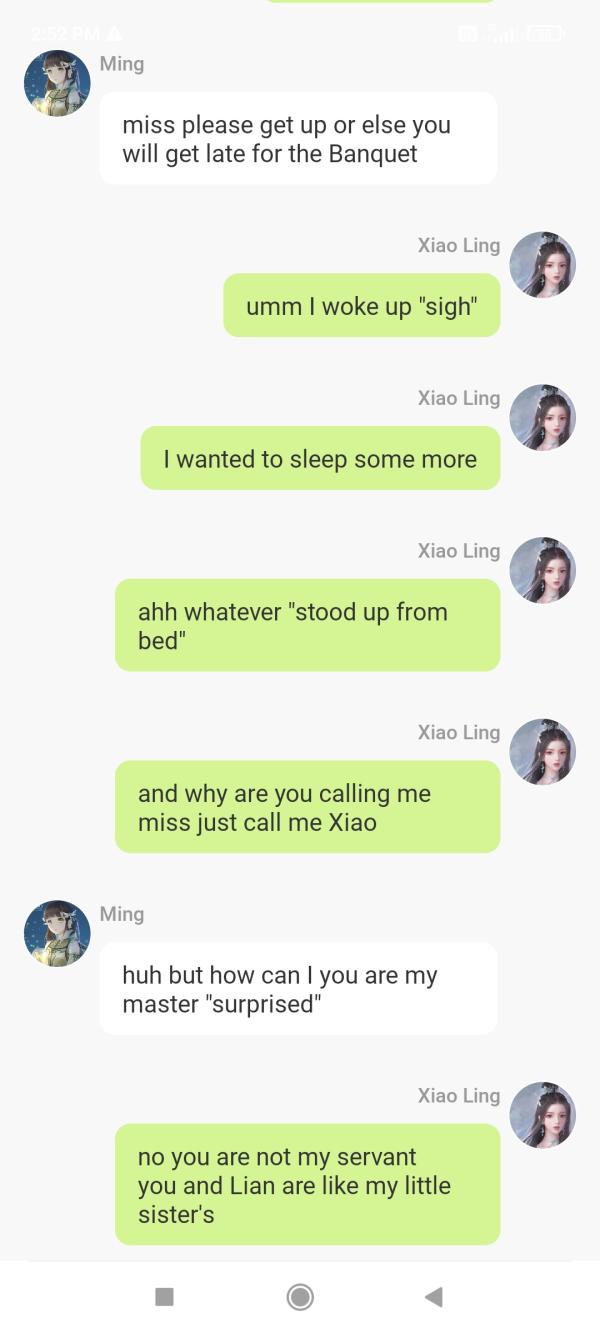Open Ming's avatar beside the Banquet message
The image size is (600, 1333).
57,84
